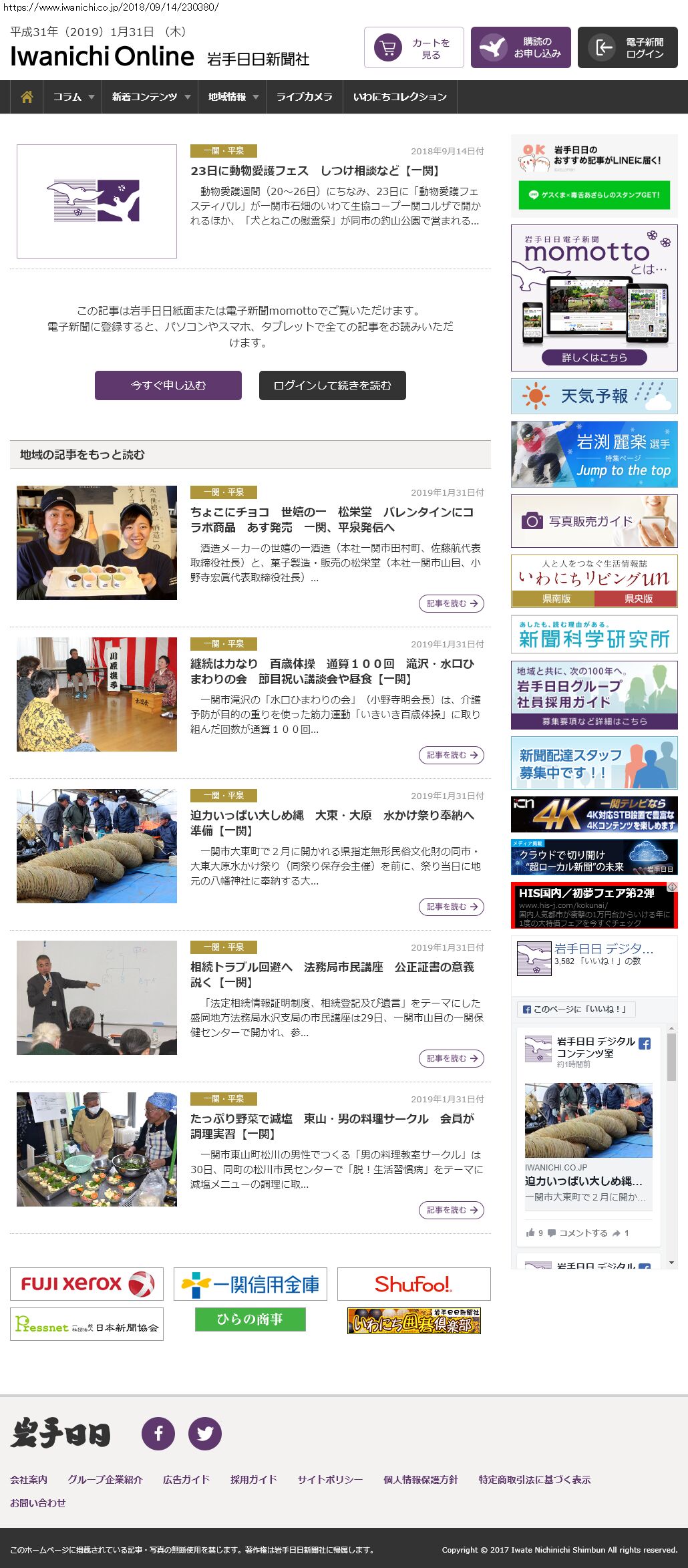The width and height of the screenshot is (688, 1568).
Task: Visit the Iwanichi Twitter page from footer
Action: (205, 1434)
